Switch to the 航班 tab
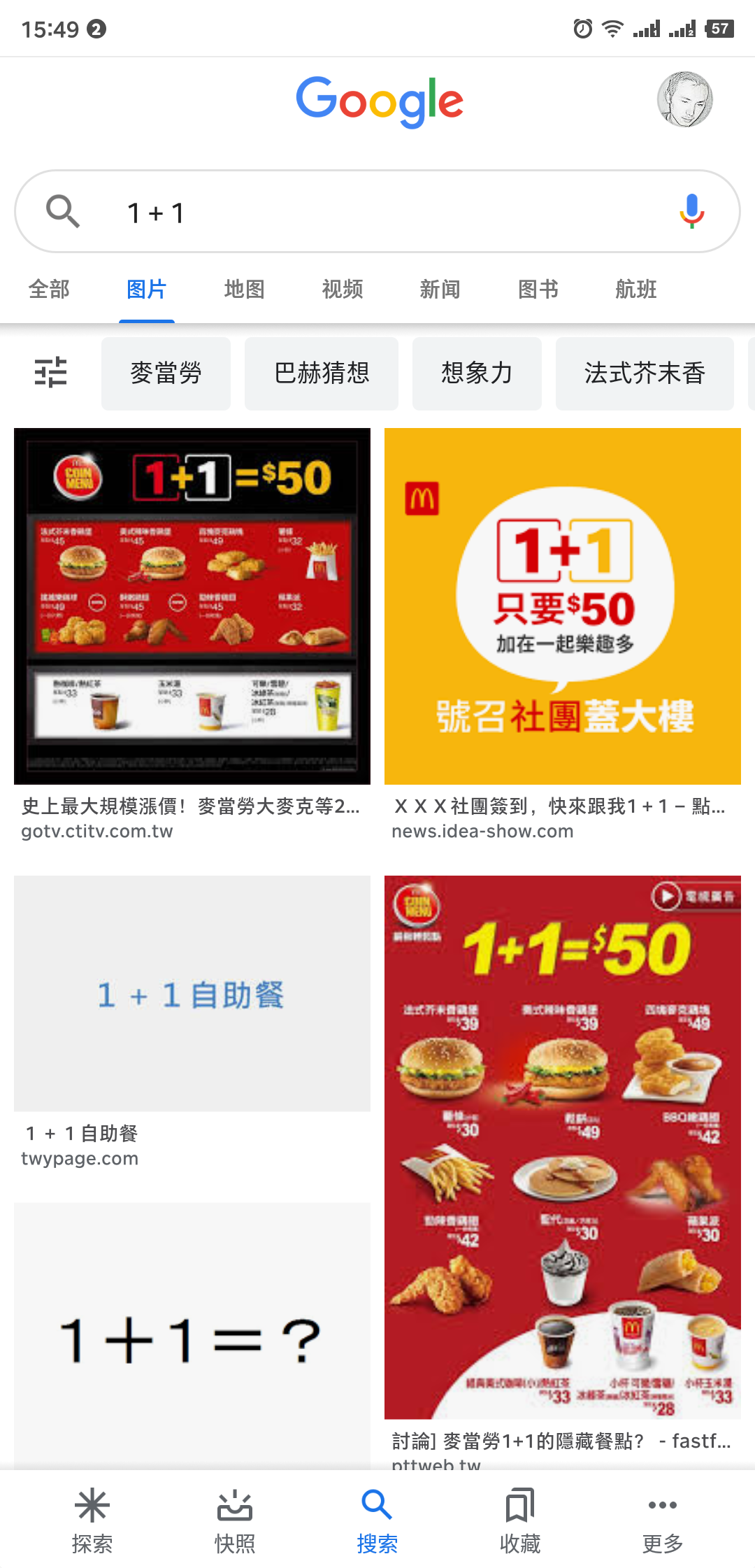This screenshot has height=1568, width=755. 635,289
